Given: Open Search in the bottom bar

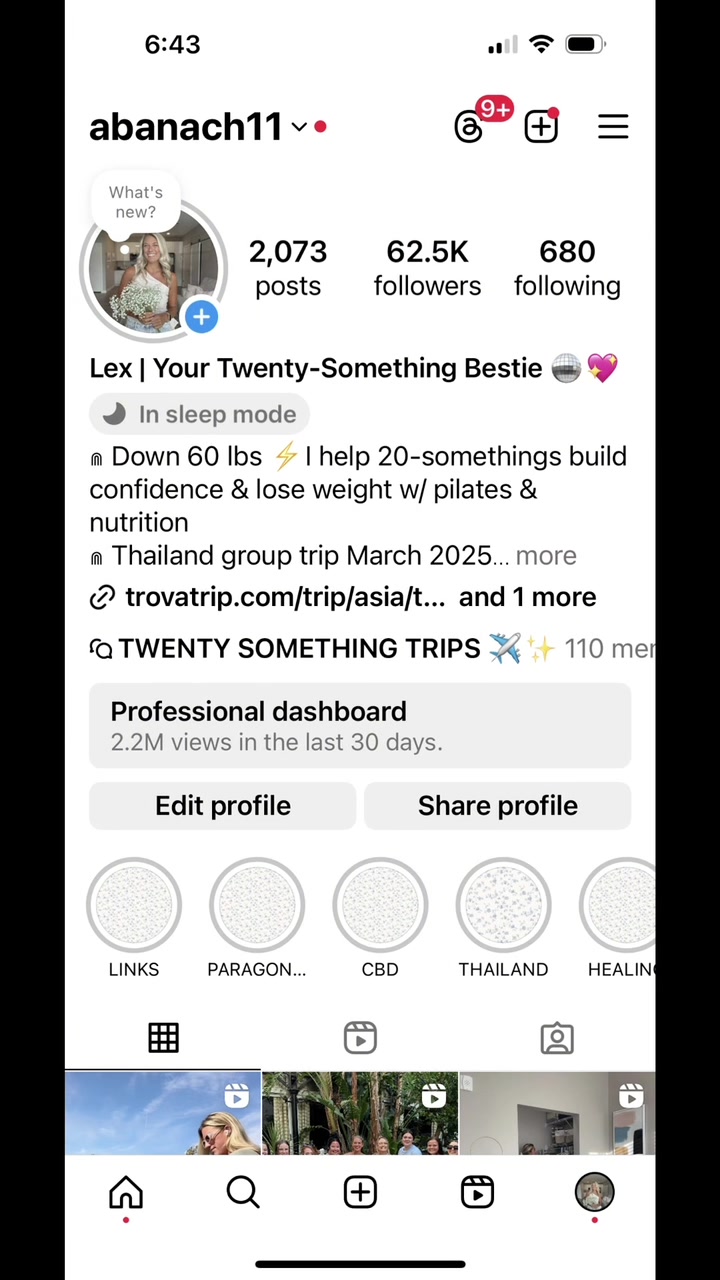Looking at the screenshot, I should click(243, 1192).
